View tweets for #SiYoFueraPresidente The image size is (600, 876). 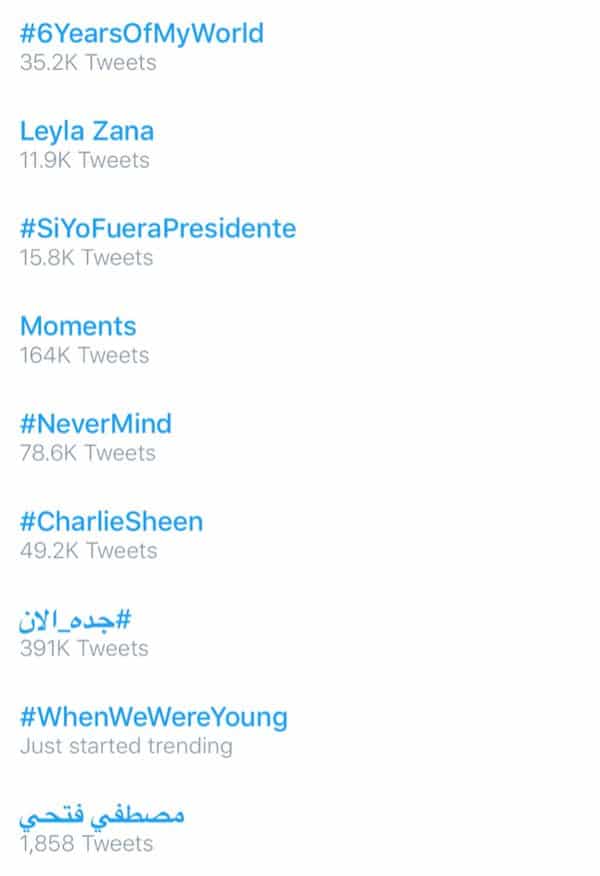click(158, 228)
